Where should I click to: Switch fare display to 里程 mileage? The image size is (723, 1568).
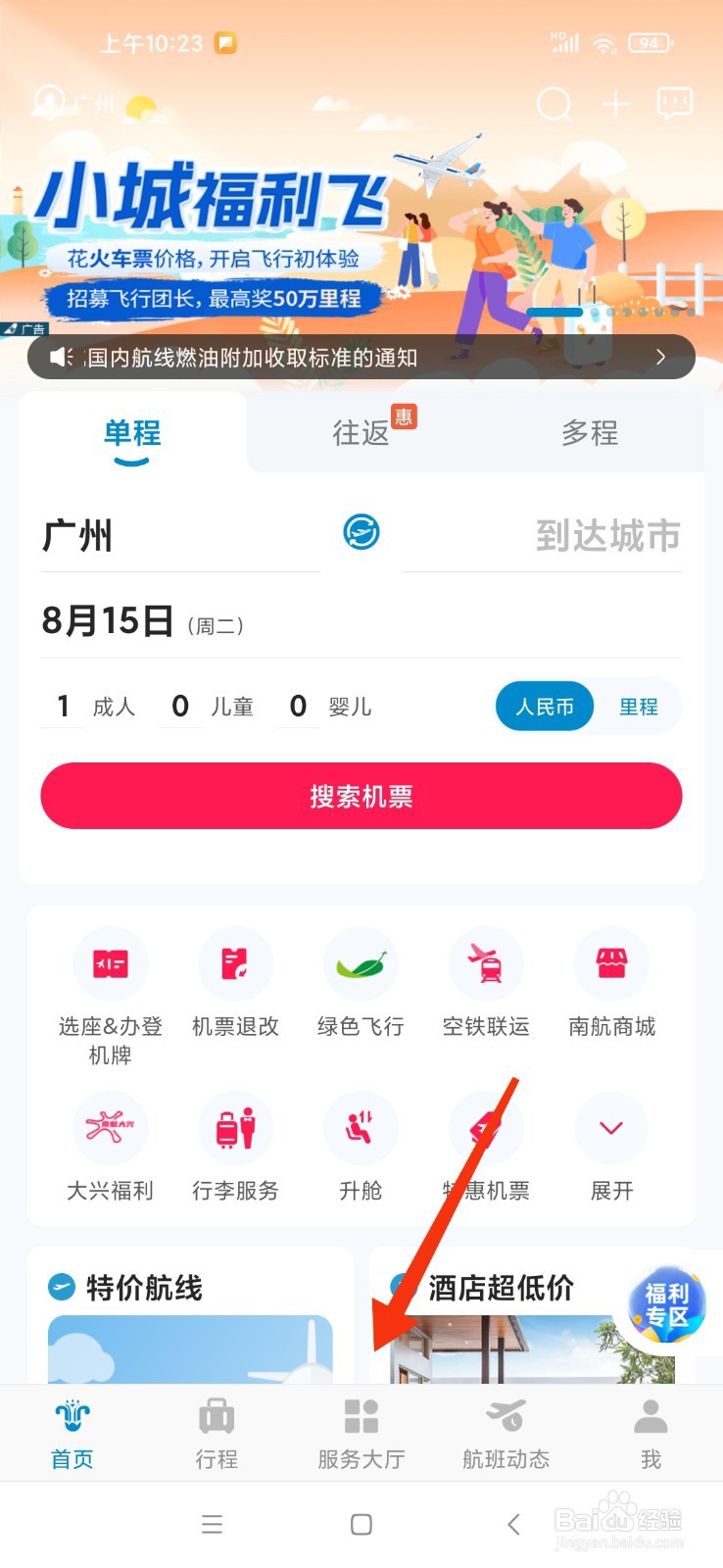point(639,707)
